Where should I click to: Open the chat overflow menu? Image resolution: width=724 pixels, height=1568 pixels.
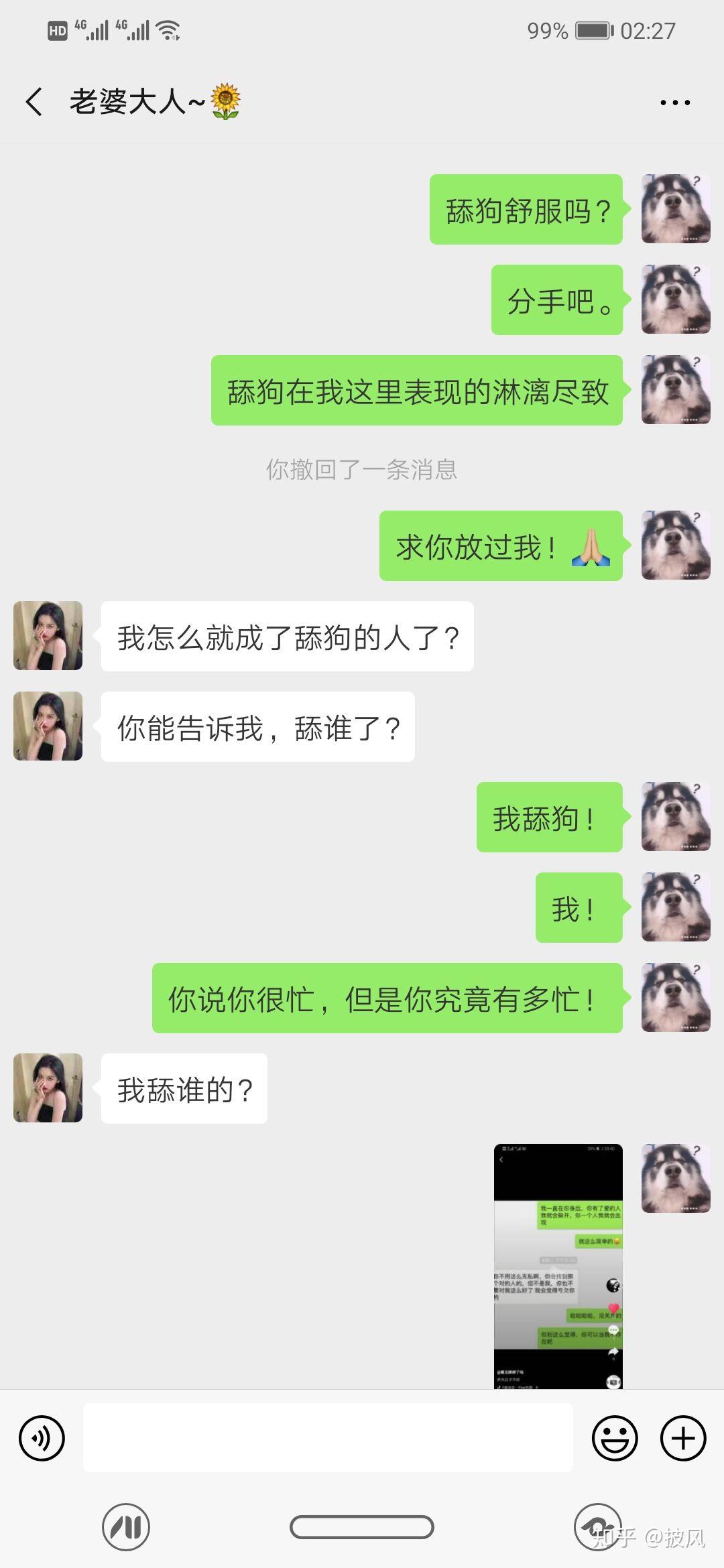tap(674, 103)
